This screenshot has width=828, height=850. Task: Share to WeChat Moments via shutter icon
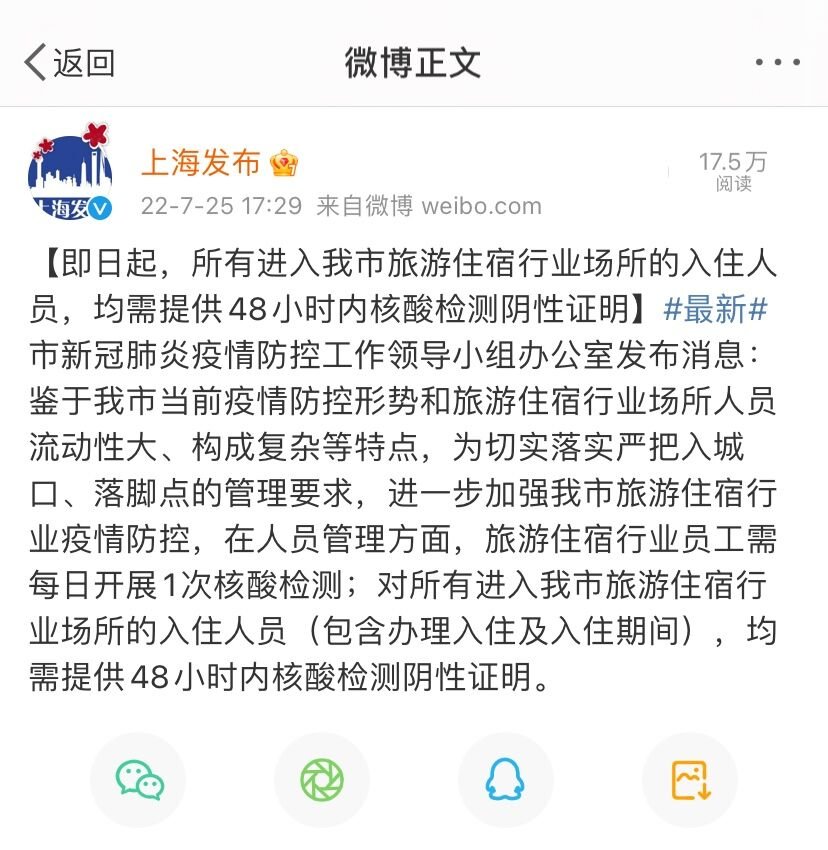tap(322, 780)
